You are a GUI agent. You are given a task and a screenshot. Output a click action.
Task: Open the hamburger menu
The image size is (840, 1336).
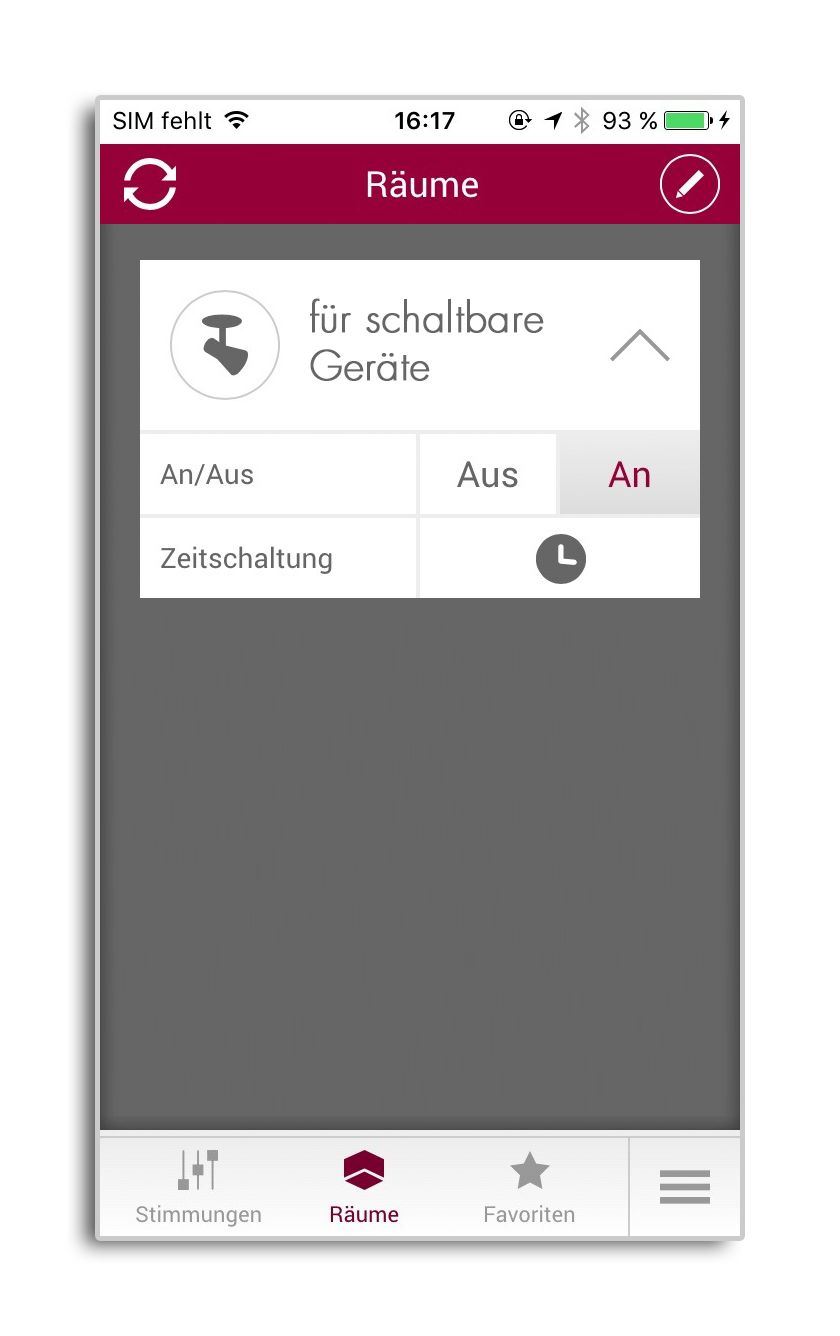[685, 1187]
